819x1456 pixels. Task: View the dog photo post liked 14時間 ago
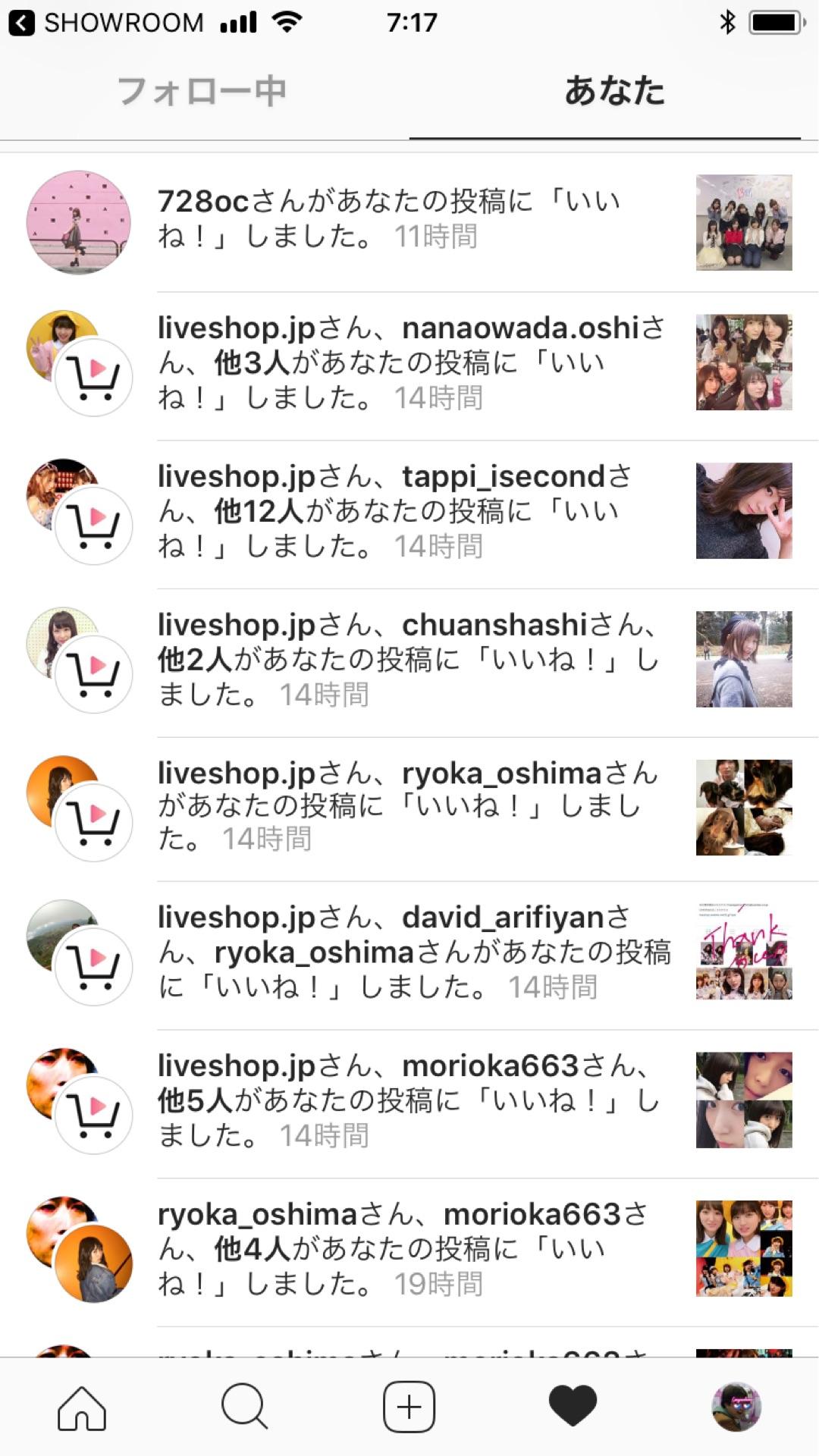tap(744, 808)
